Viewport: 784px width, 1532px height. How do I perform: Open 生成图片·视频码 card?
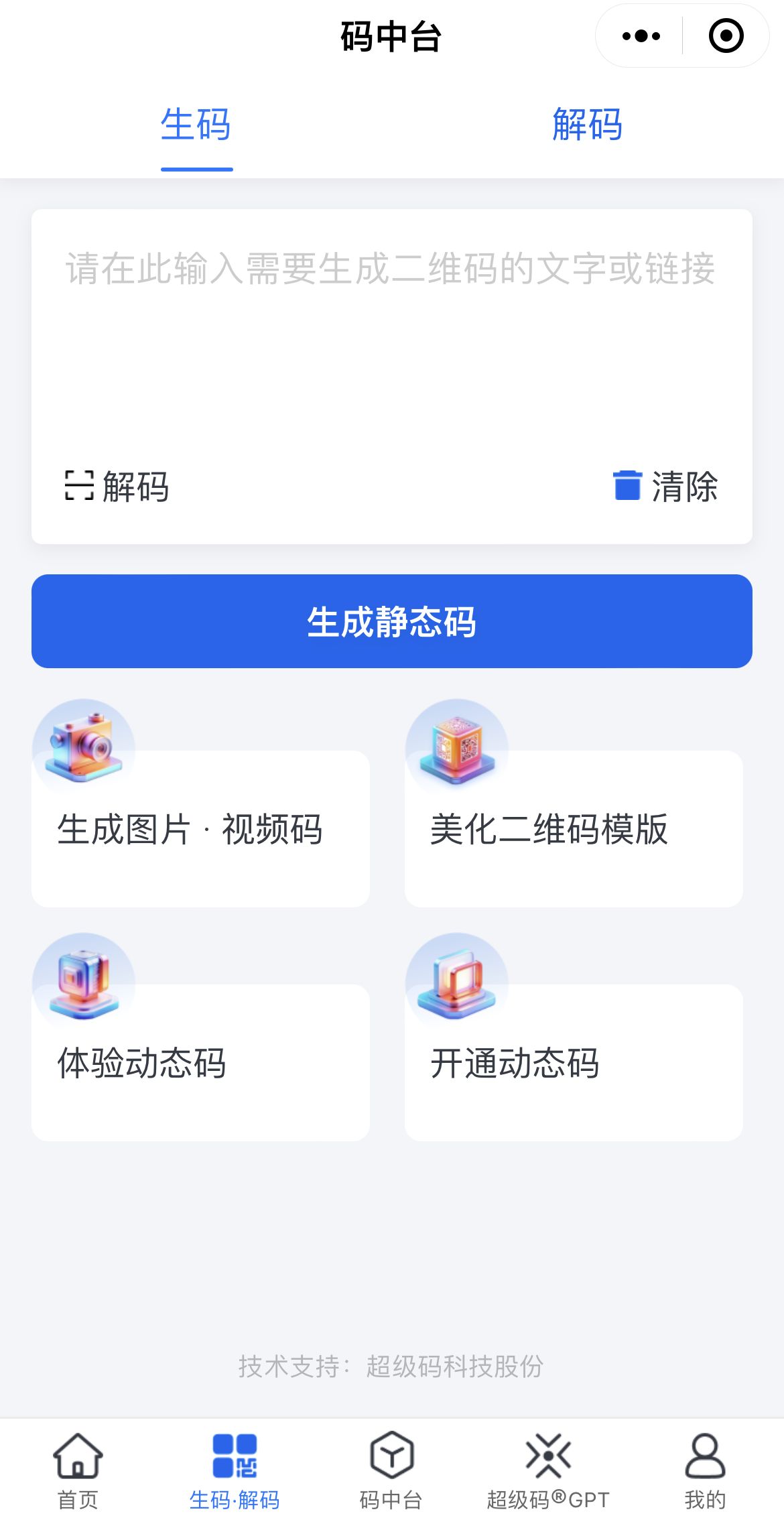coord(200,828)
